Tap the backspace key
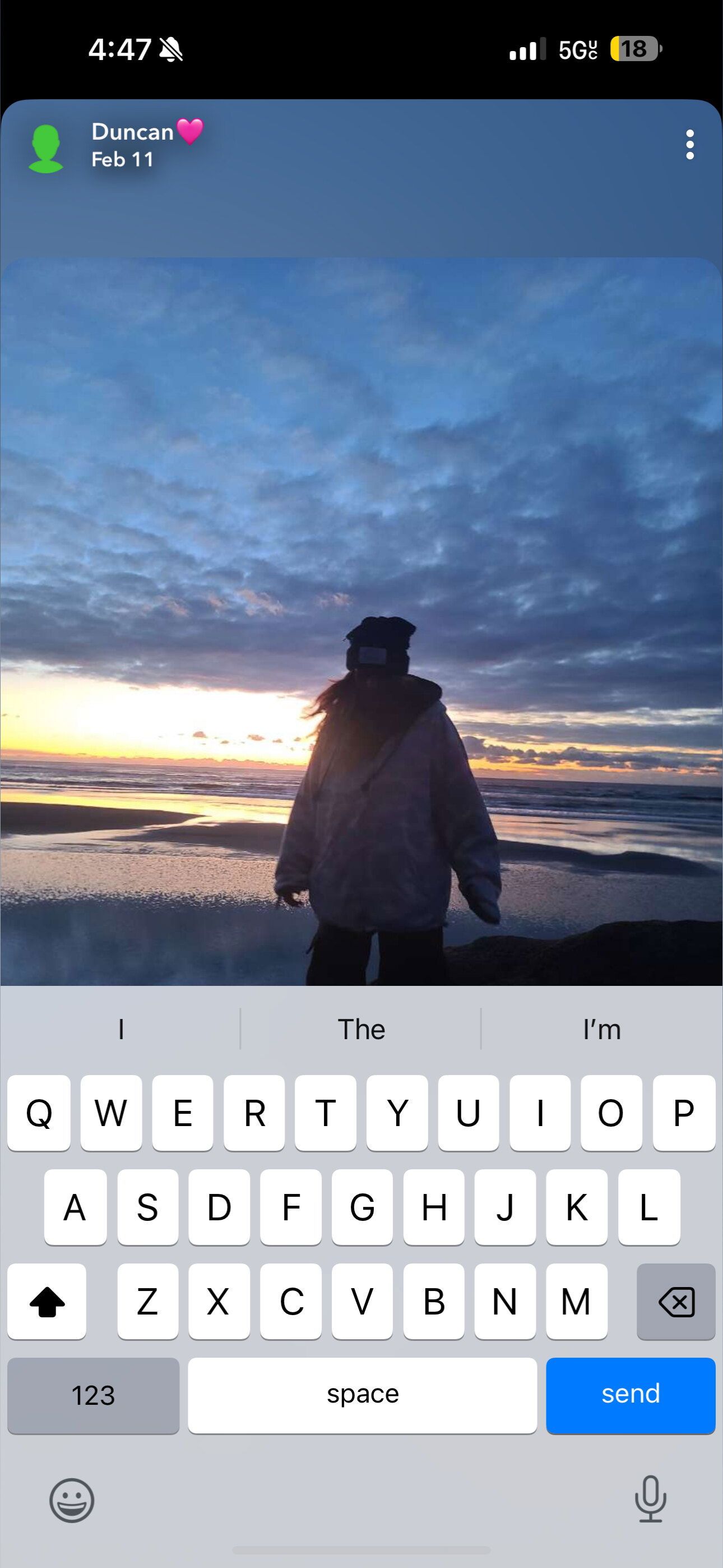Image resolution: width=723 pixels, height=1568 pixels. coord(675,1302)
